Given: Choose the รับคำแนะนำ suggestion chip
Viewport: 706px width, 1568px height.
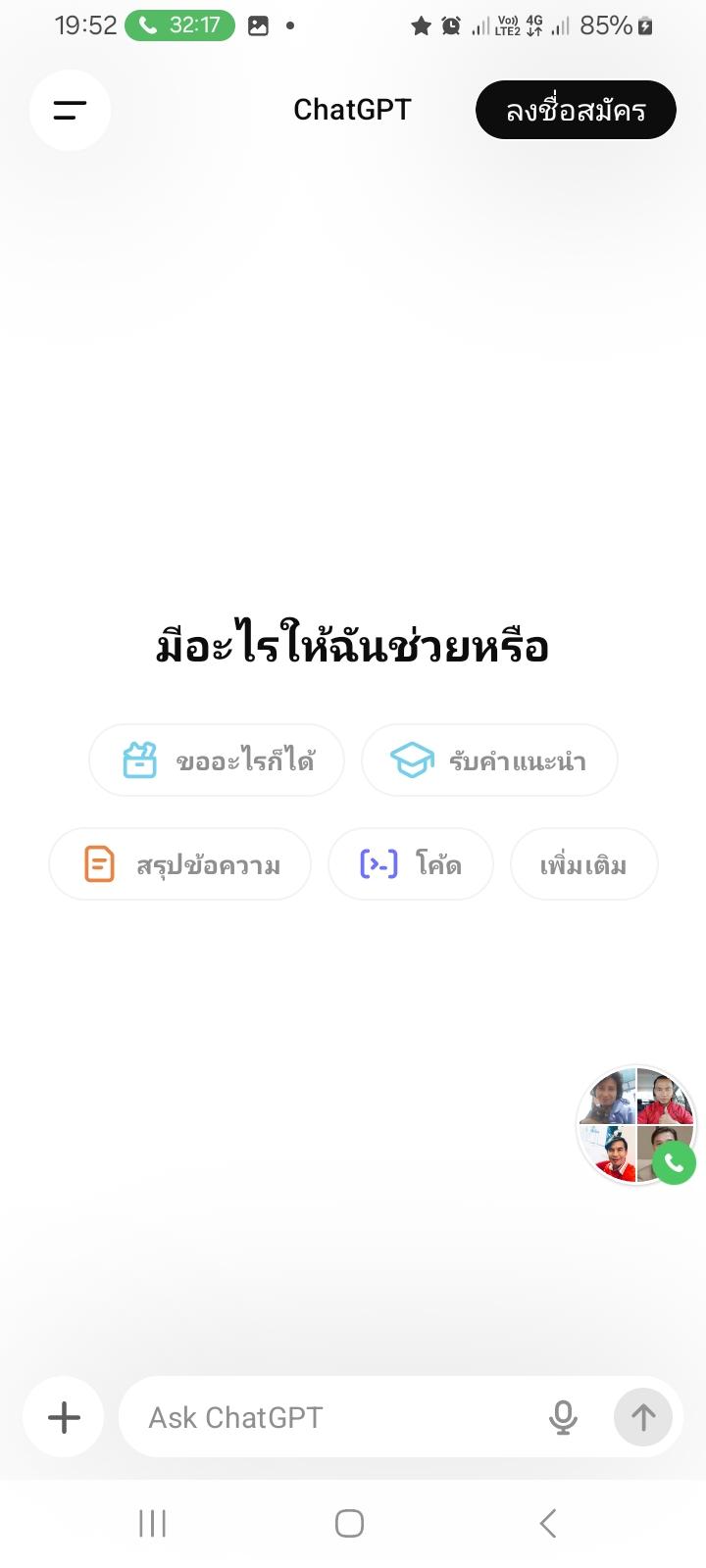Looking at the screenshot, I should coord(489,760).
